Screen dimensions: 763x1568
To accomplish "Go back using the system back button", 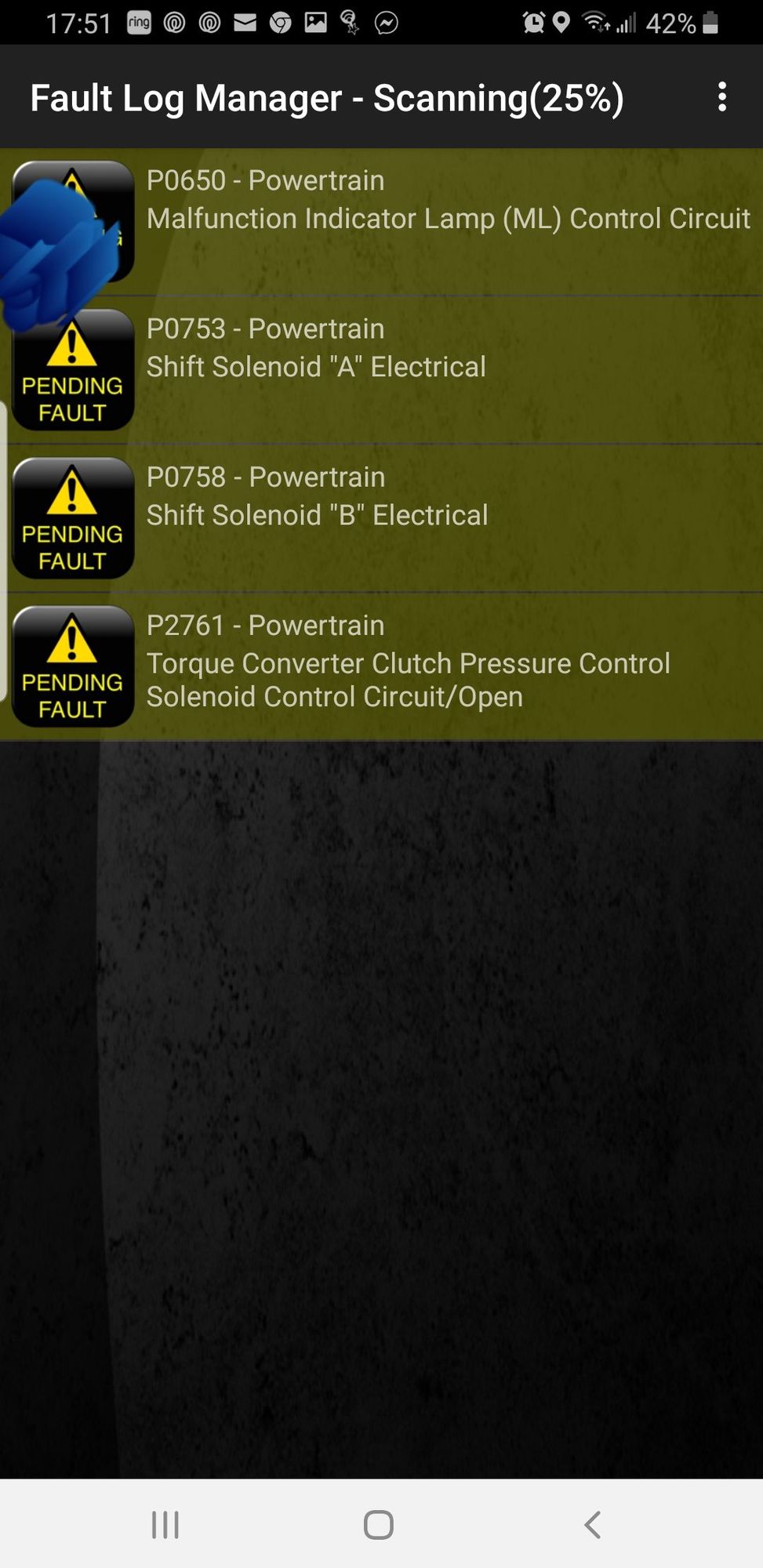I will (x=593, y=1525).
